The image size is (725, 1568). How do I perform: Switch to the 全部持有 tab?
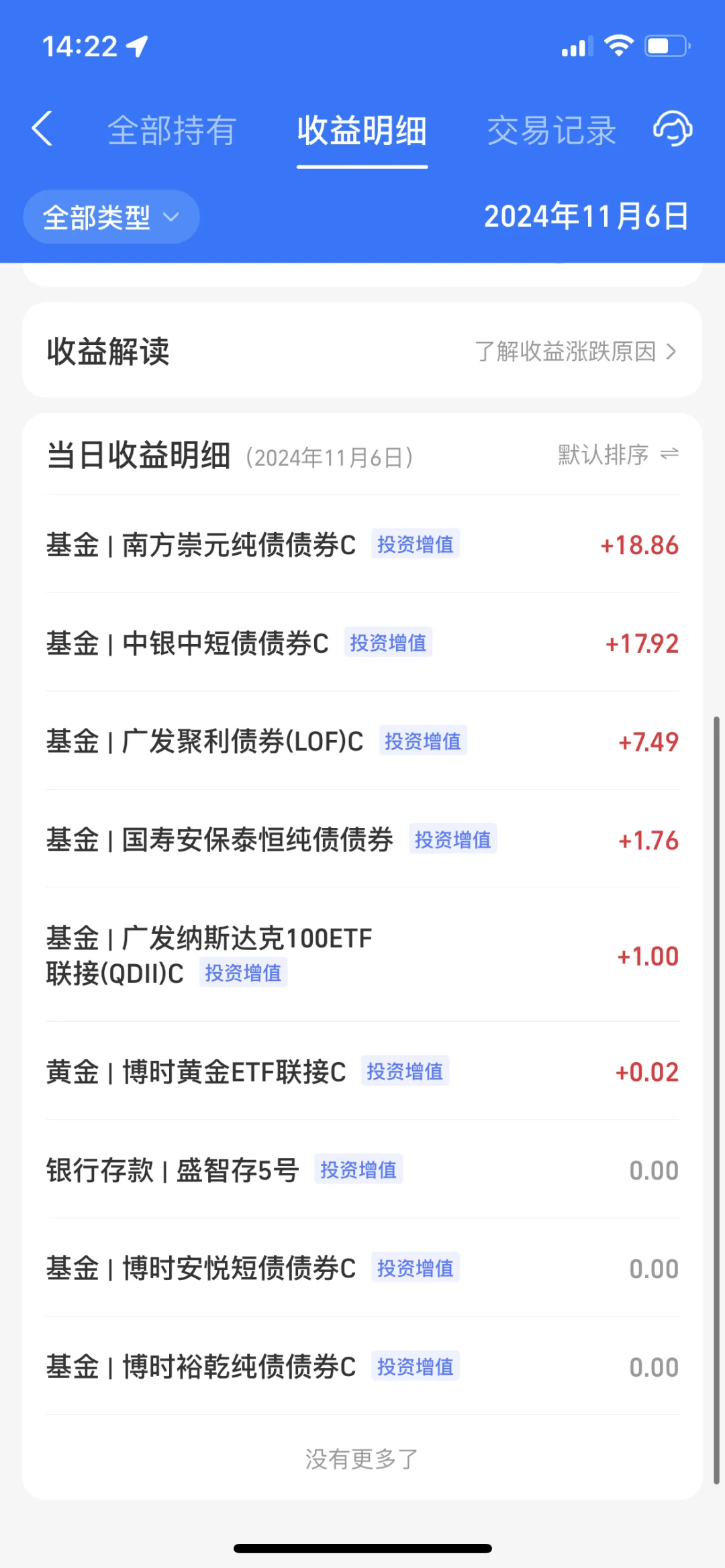tap(172, 130)
